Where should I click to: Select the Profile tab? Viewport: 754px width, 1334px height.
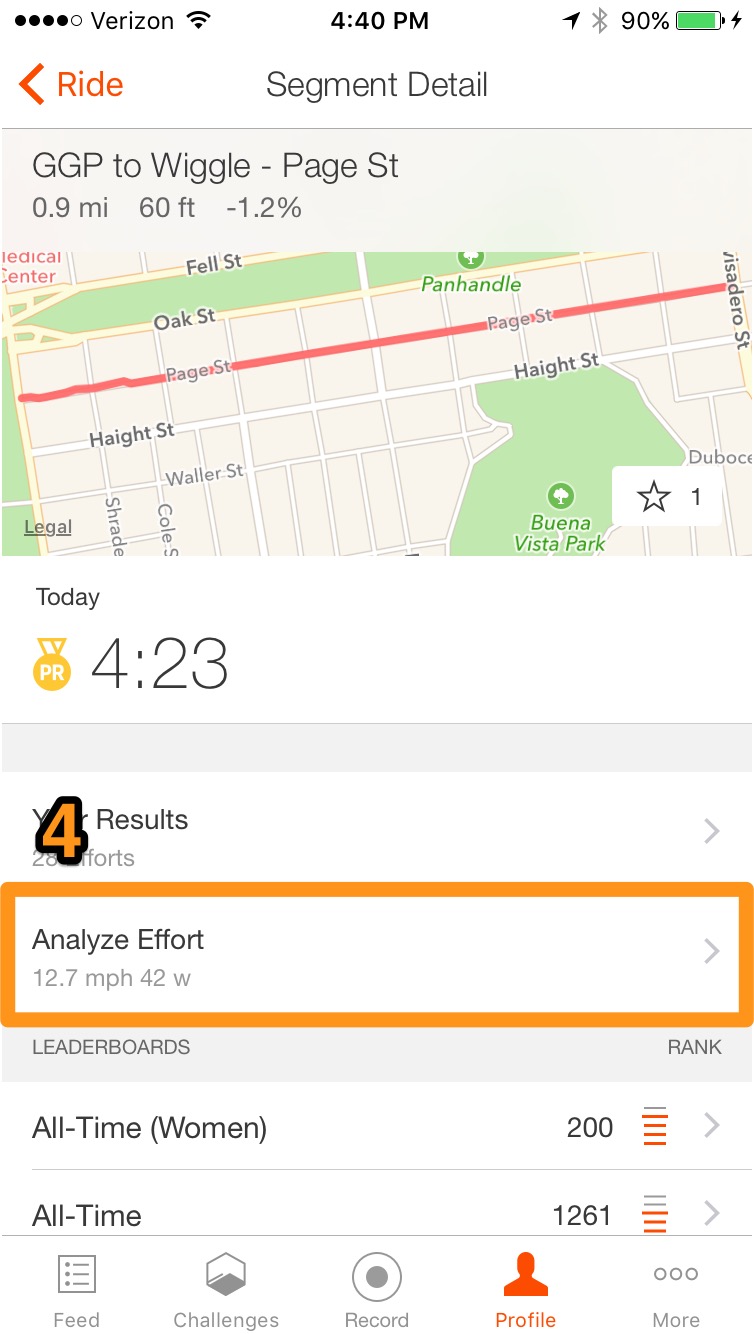pyautogui.click(x=526, y=1289)
